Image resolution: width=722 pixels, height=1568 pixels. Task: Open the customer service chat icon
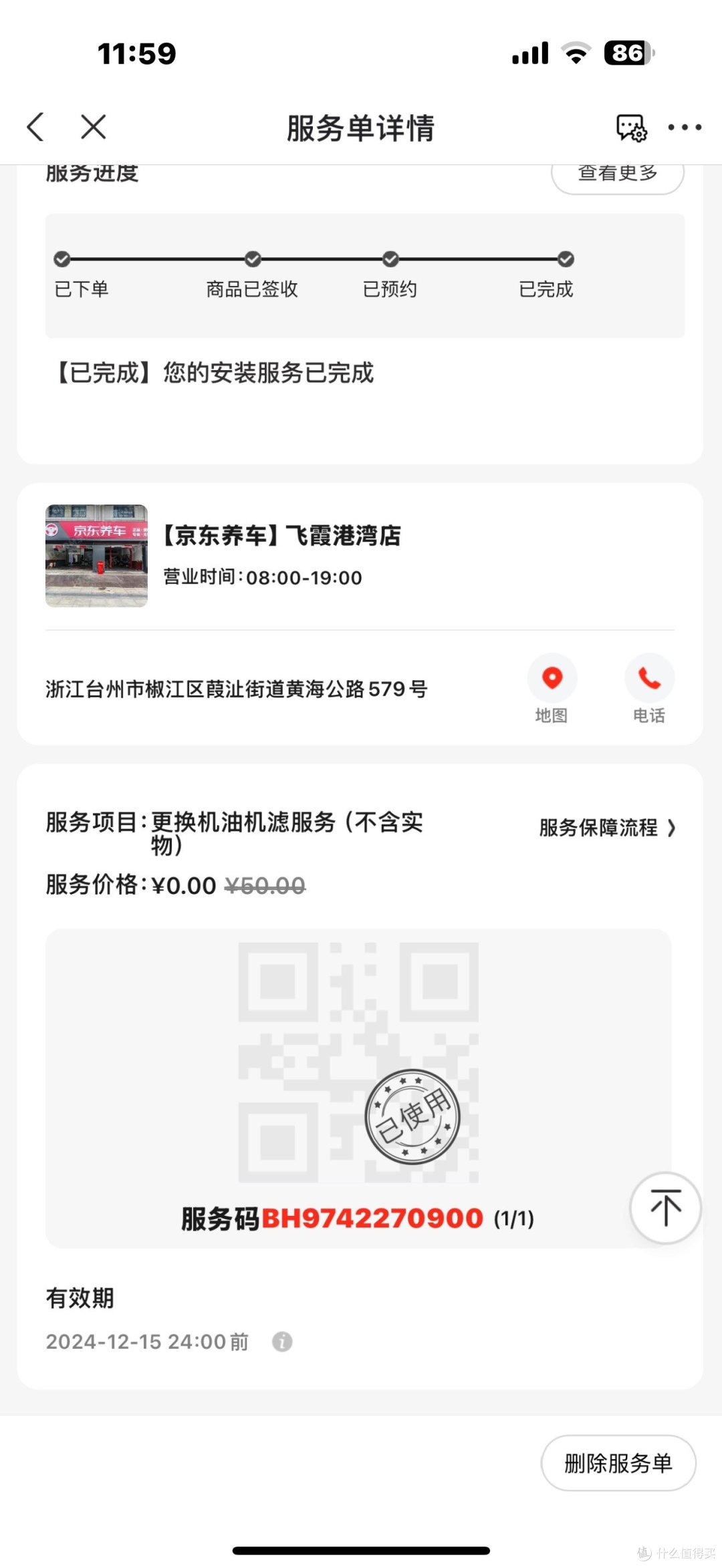(x=631, y=127)
